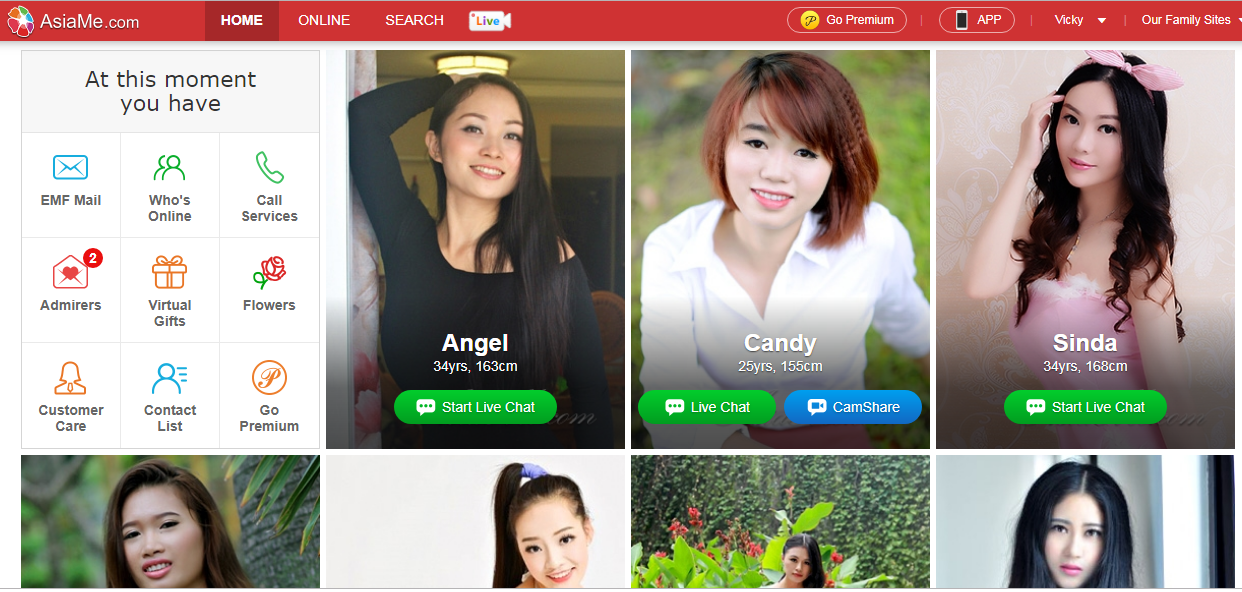Image resolution: width=1242 pixels, height=592 pixels.
Task: Open the APP download button
Action: pyautogui.click(x=977, y=20)
